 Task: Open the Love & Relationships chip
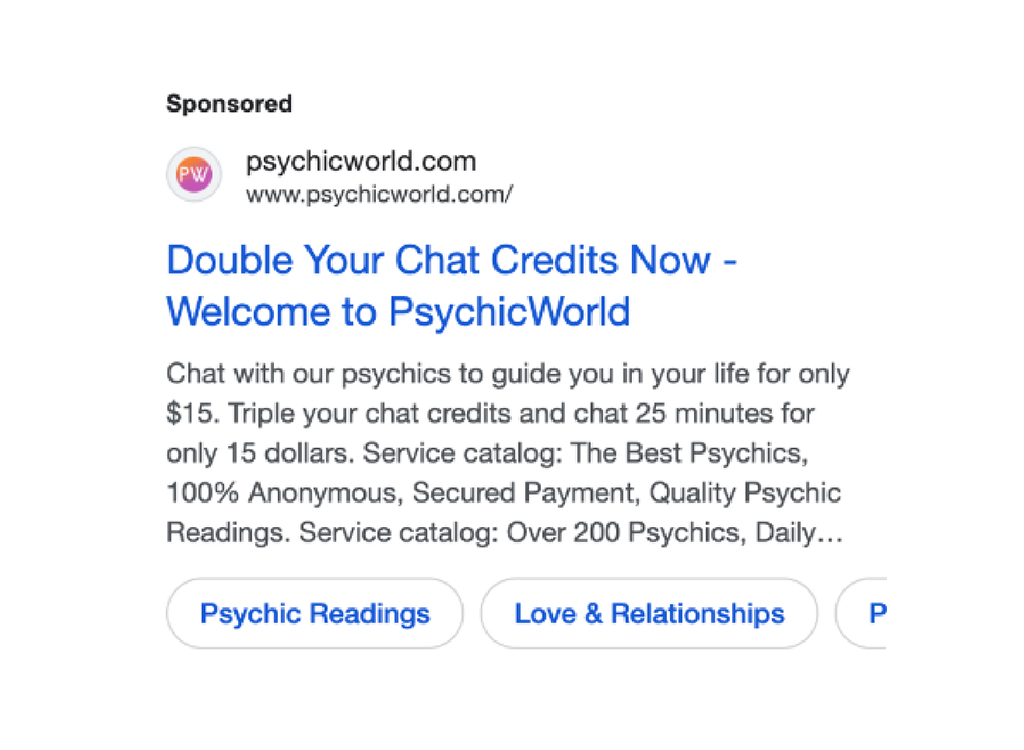[649, 613]
